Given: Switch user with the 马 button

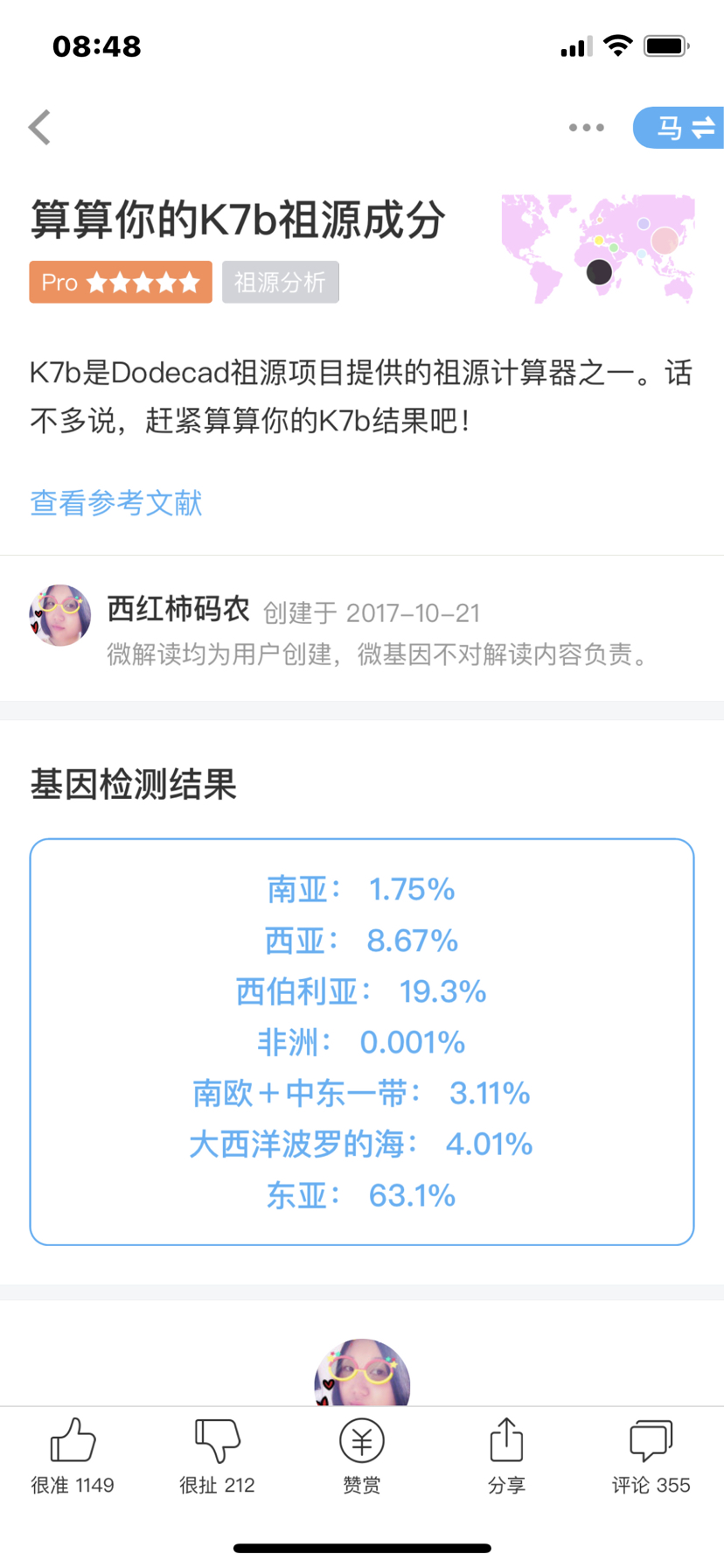Looking at the screenshot, I should (680, 128).
